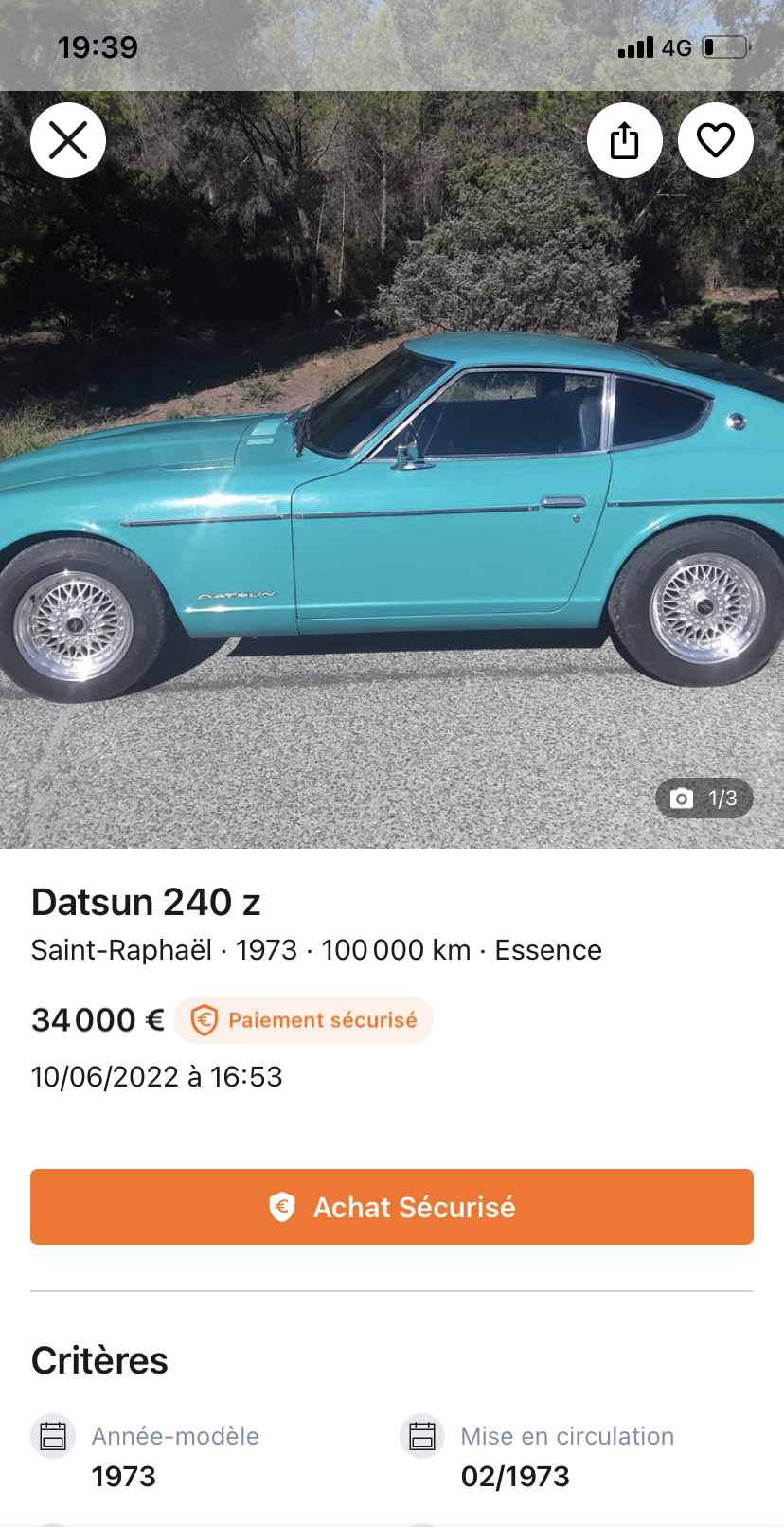The image size is (784, 1527).
Task: Tap the Achat Sécurisé button
Action: (x=392, y=1207)
